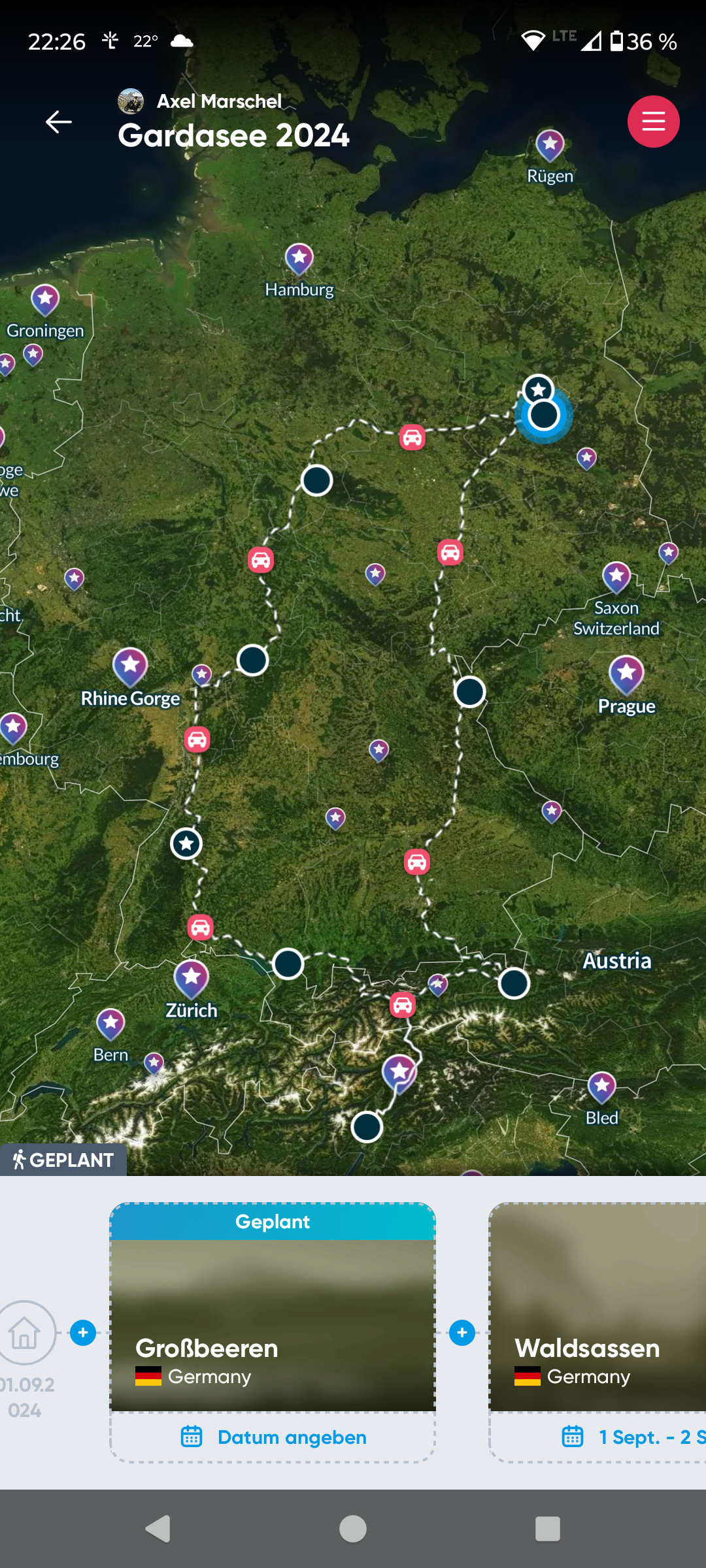706x1568 pixels.
Task: Select the Saxon Switzerland map marker
Action: (x=616, y=577)
